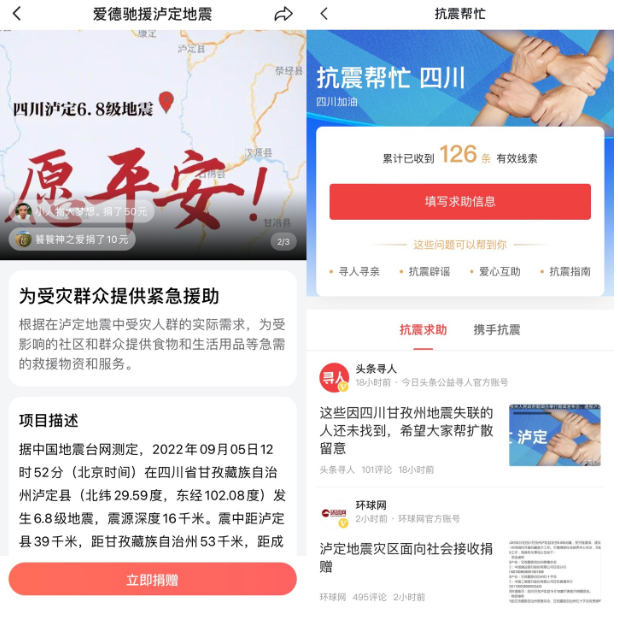
Task: Go back from the 抗震帮忙 page
Action: pyautogui.click(x=324, y=14)
